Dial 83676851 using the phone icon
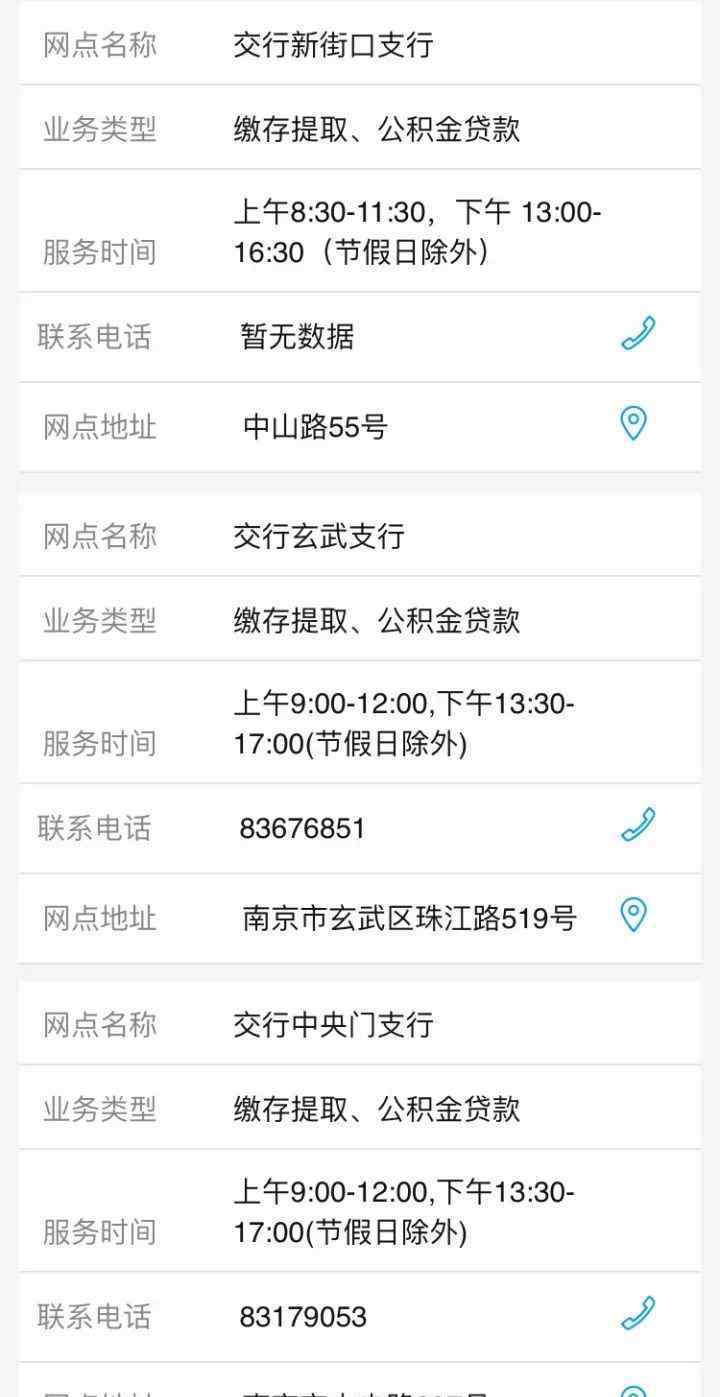The width and height of the screenshot is (720, 1397). tap(638, 825)
